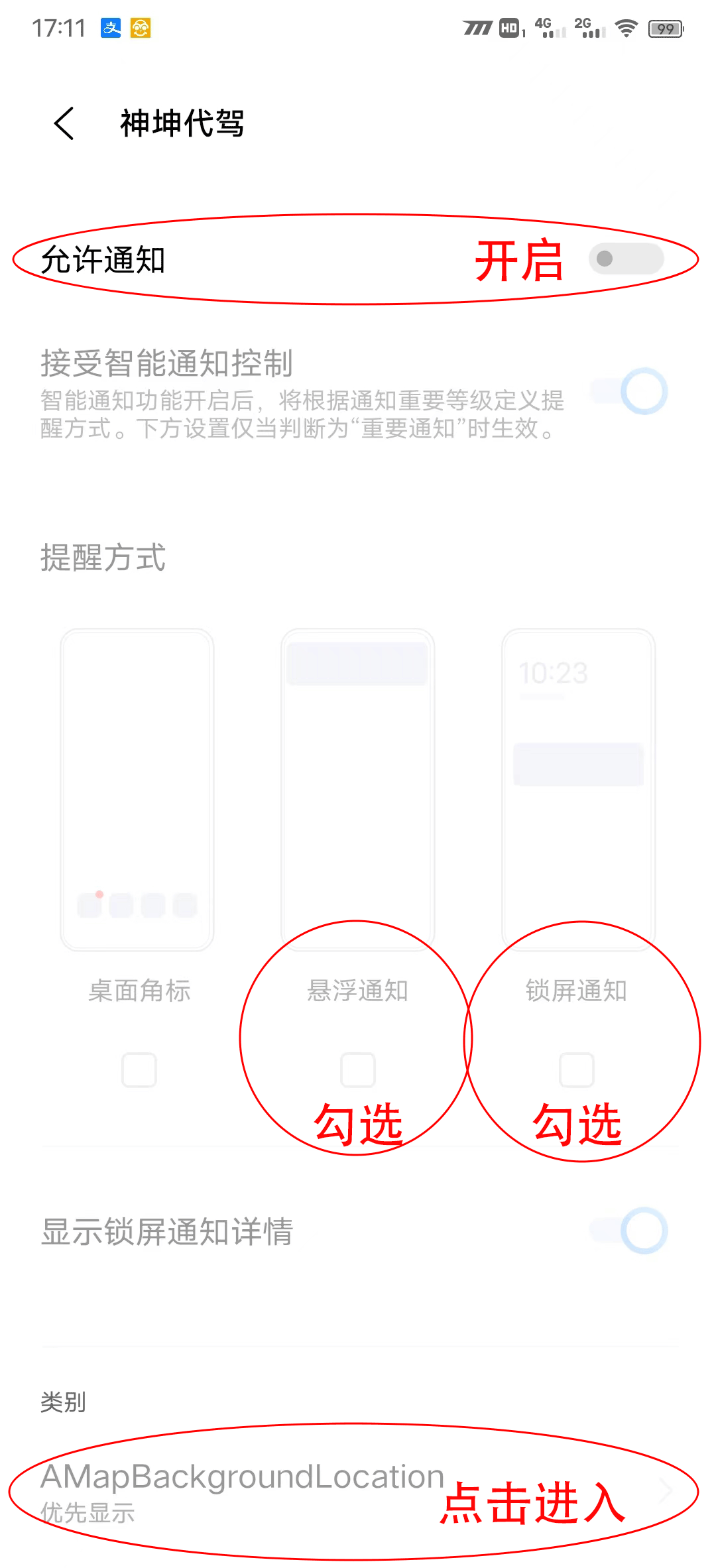Viewport: 716px width, 1568px height.
Task: Toggle 接受智能通知控制 switch
Action: tap(628, 391)
